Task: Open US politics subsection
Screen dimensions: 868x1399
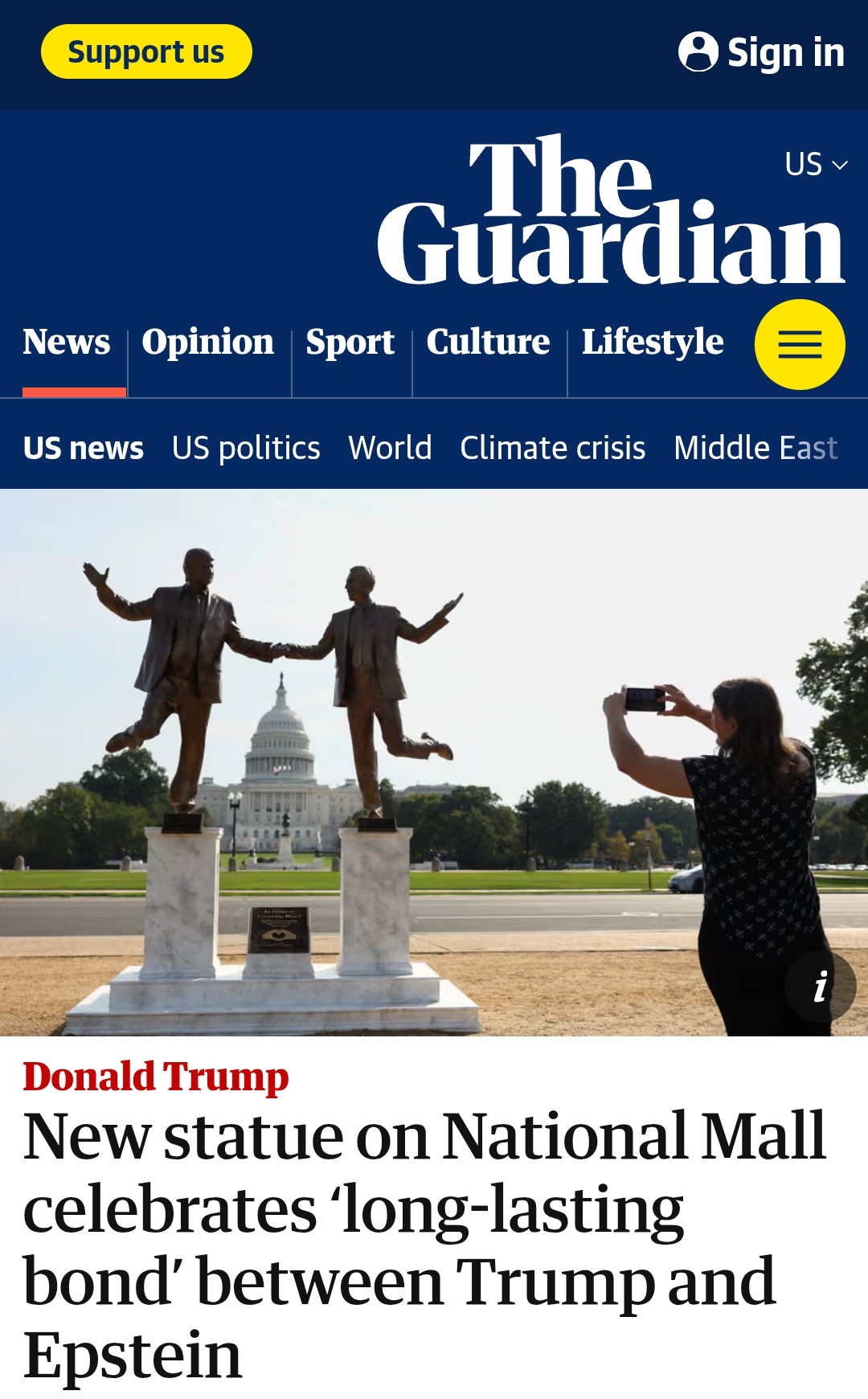Action: pos(246,448)
